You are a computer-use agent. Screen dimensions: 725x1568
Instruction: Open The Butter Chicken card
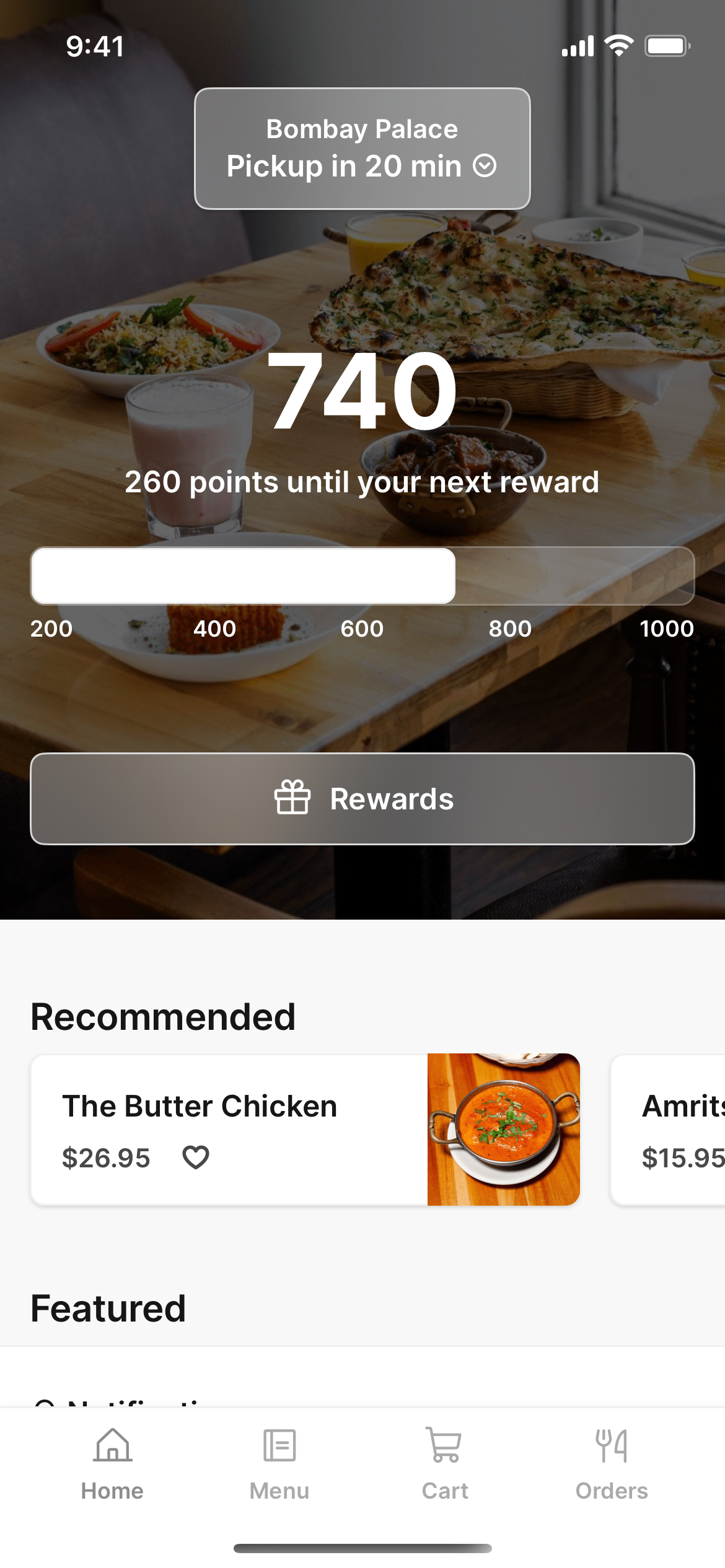(x=305, y=1130)
